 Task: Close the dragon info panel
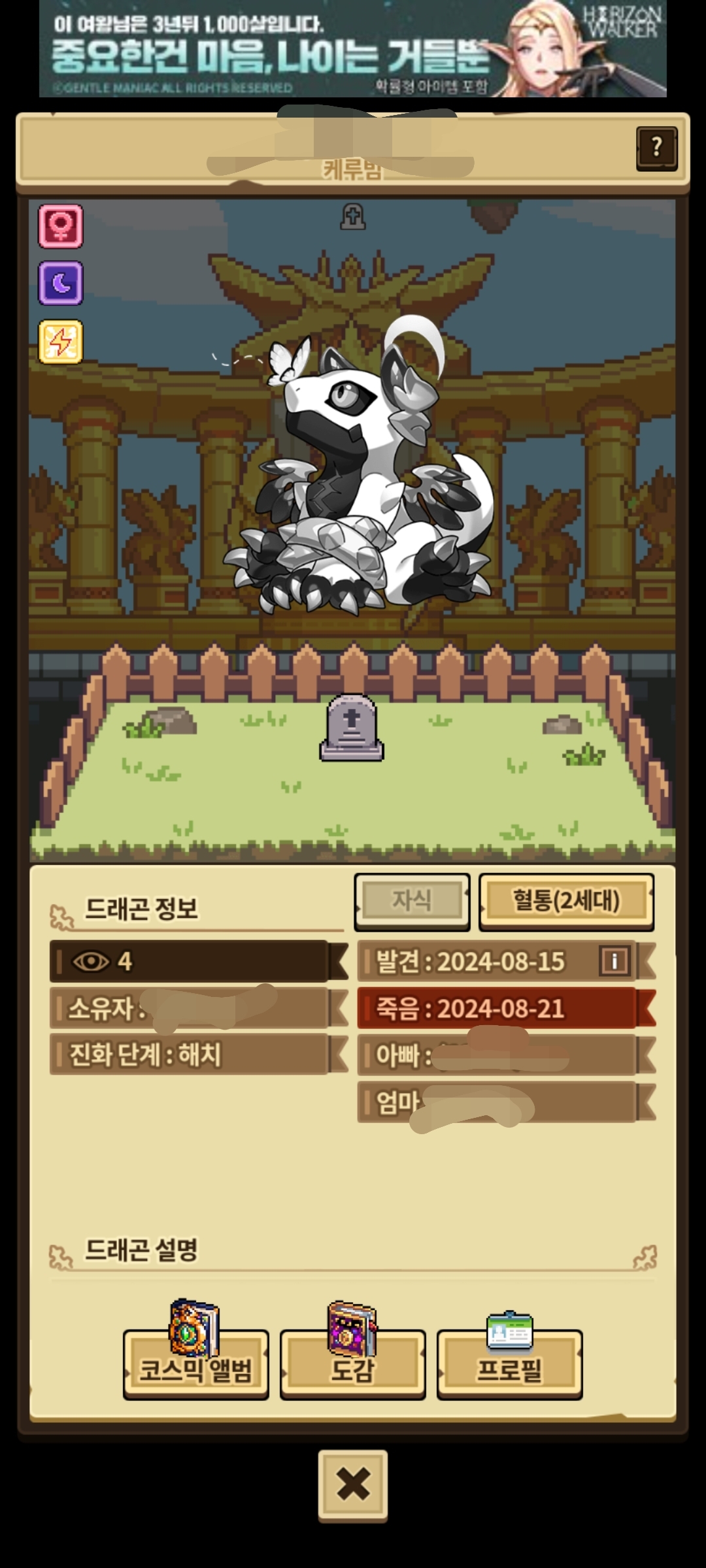coord(353,1484)
